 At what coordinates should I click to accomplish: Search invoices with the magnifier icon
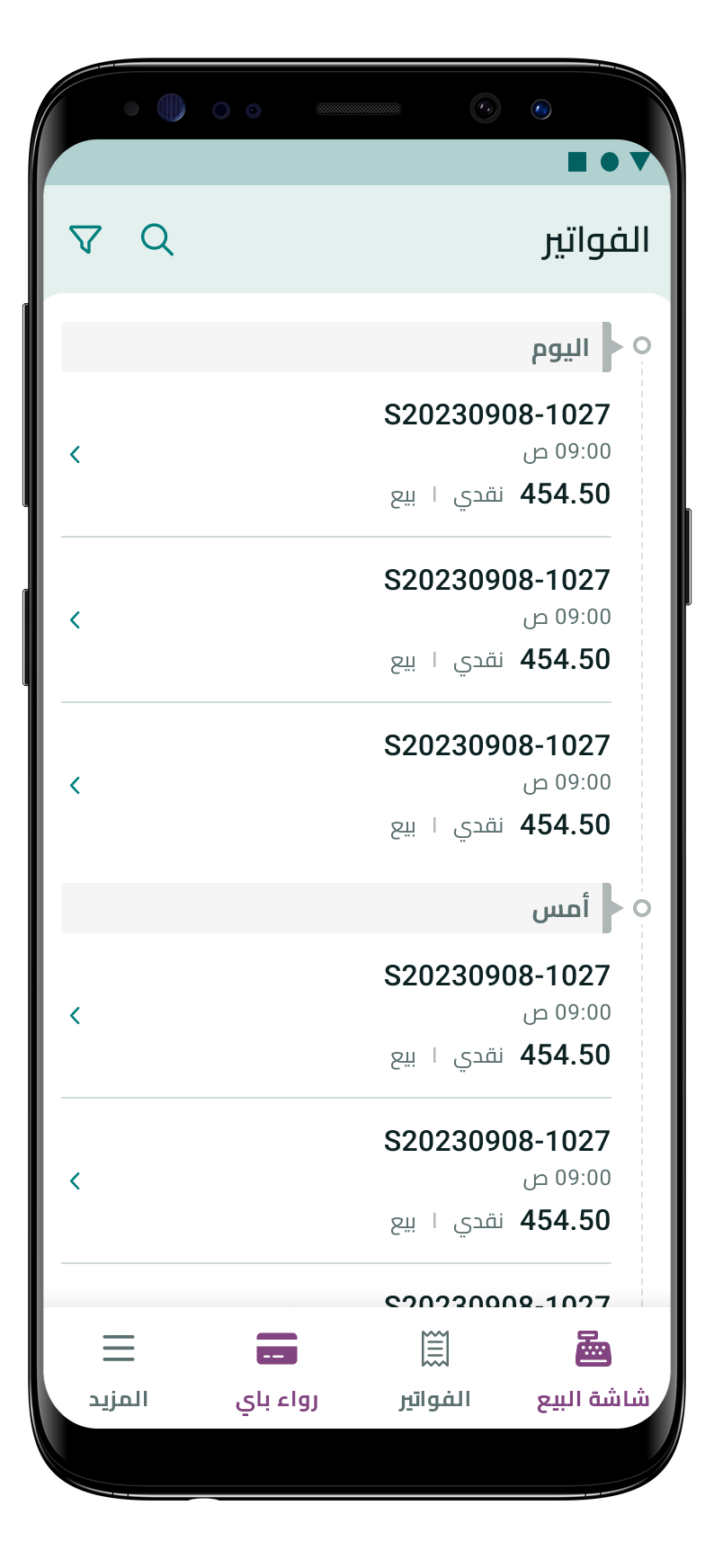(x=157, y=240)
